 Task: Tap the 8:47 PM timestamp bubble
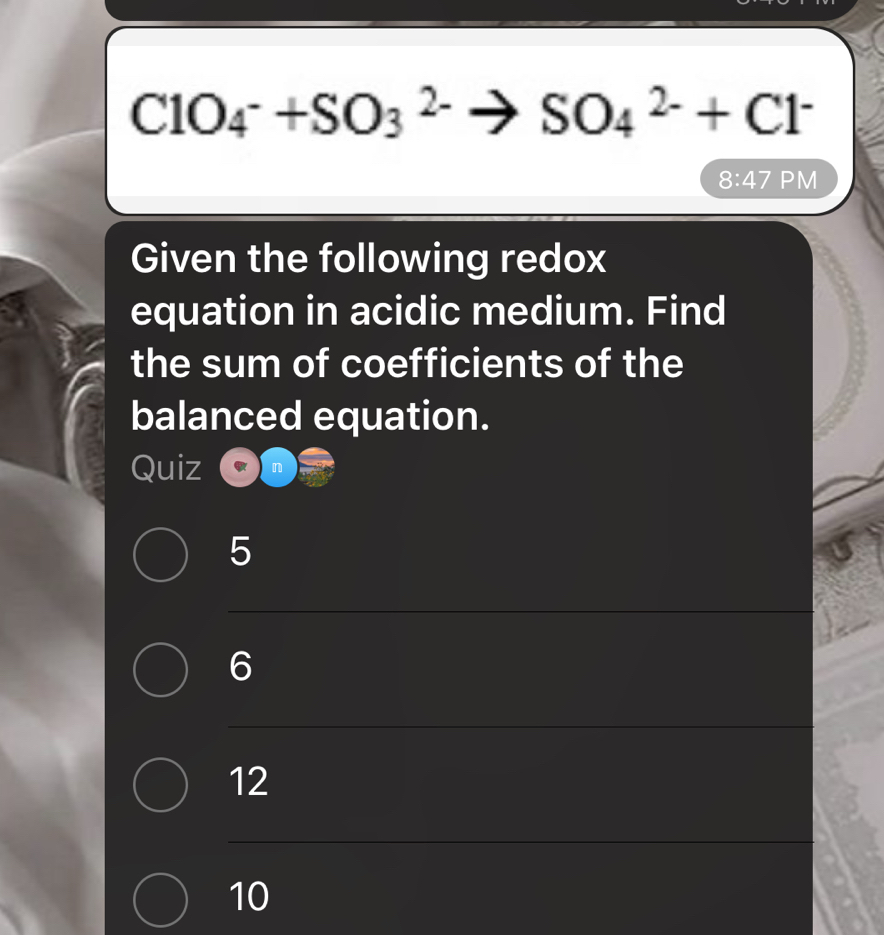point(768,179)
